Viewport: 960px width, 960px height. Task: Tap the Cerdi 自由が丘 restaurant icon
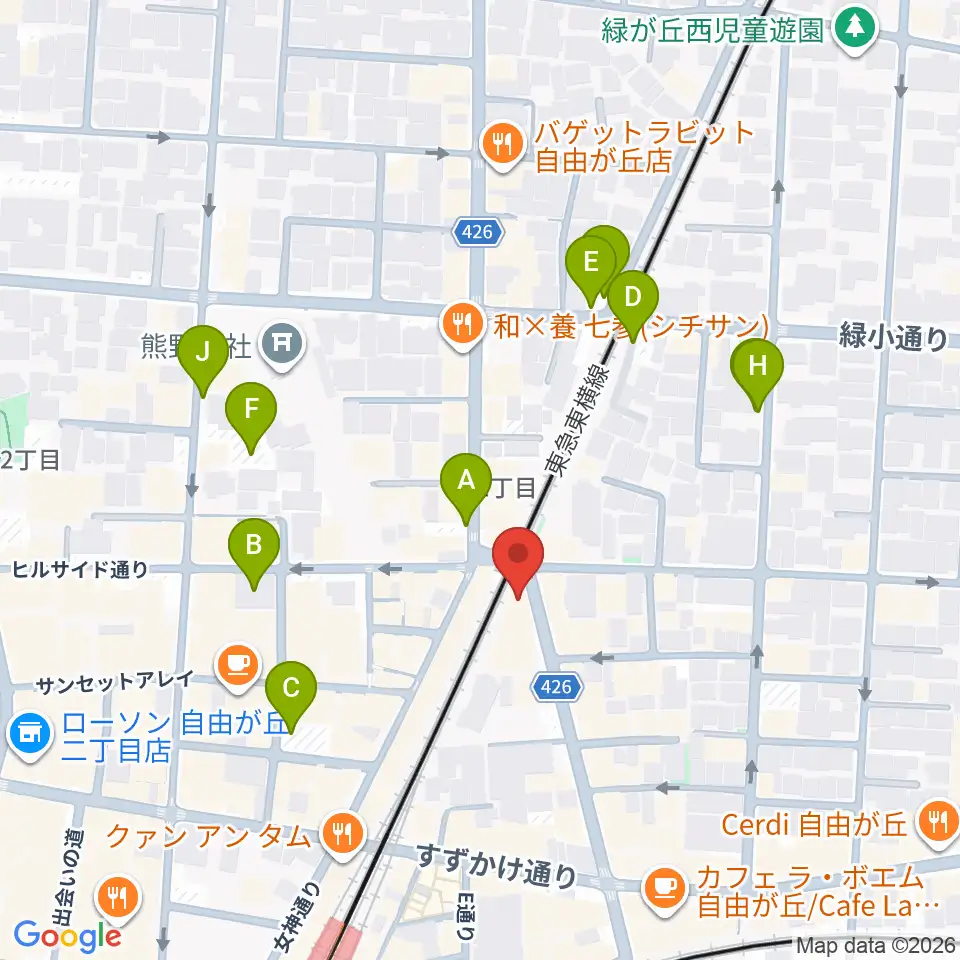pyautogui.click(x=937, y=824)
